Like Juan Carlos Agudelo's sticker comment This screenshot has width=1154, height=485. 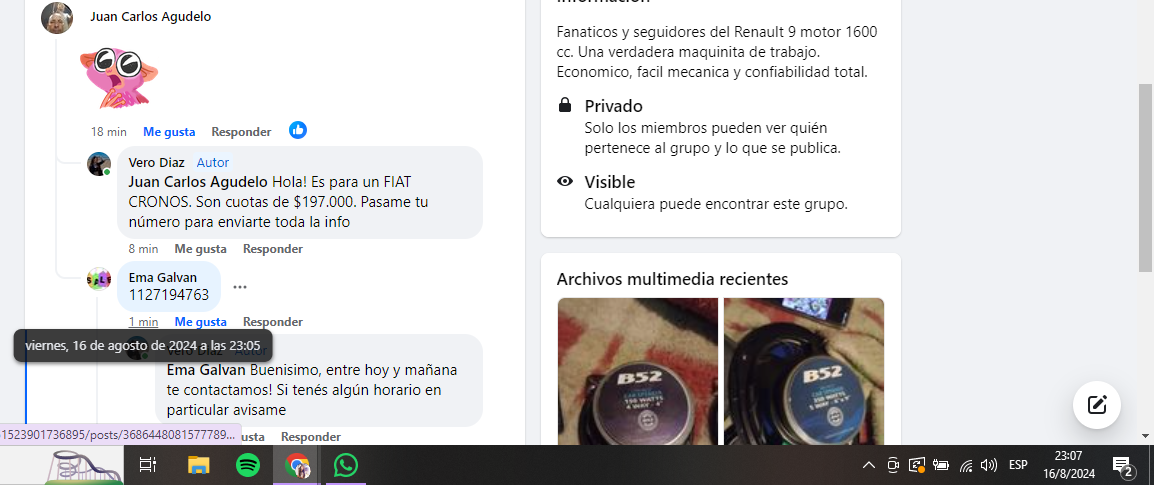[x=169, y=132]
